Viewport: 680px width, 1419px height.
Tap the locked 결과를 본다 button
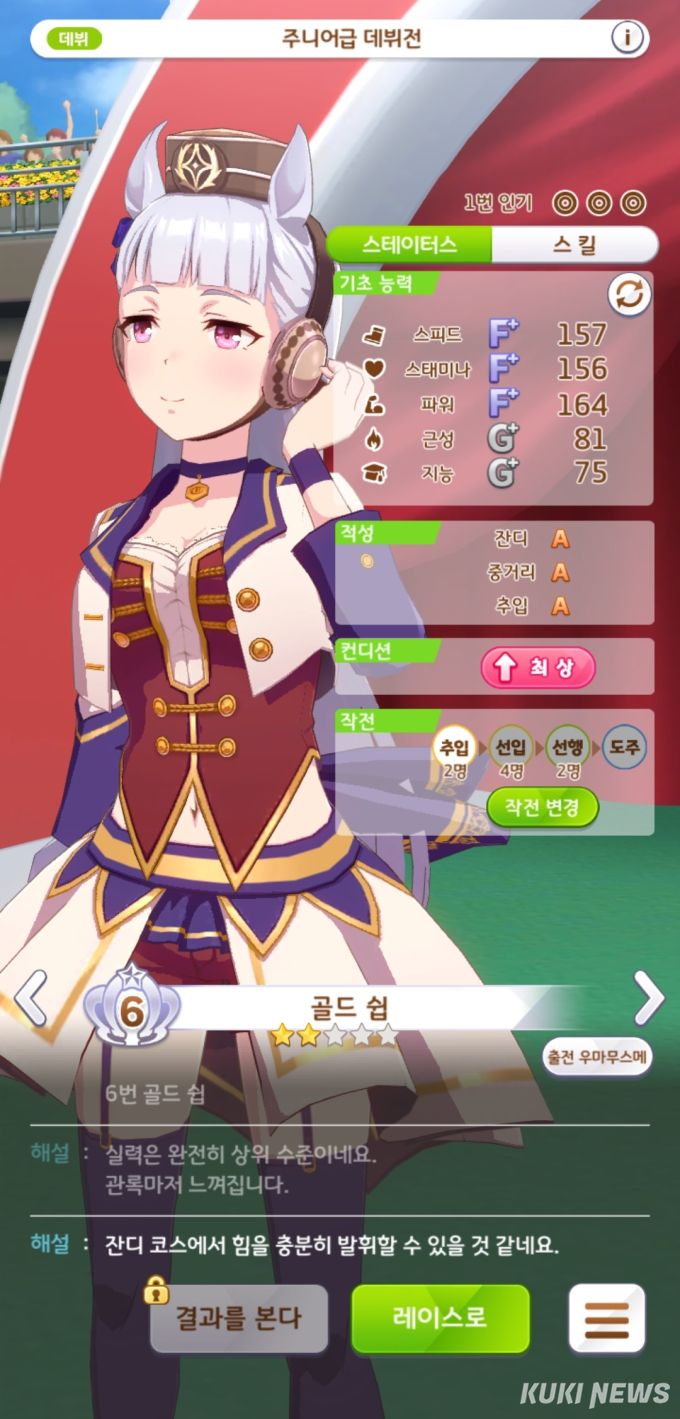coord(239,1317)
